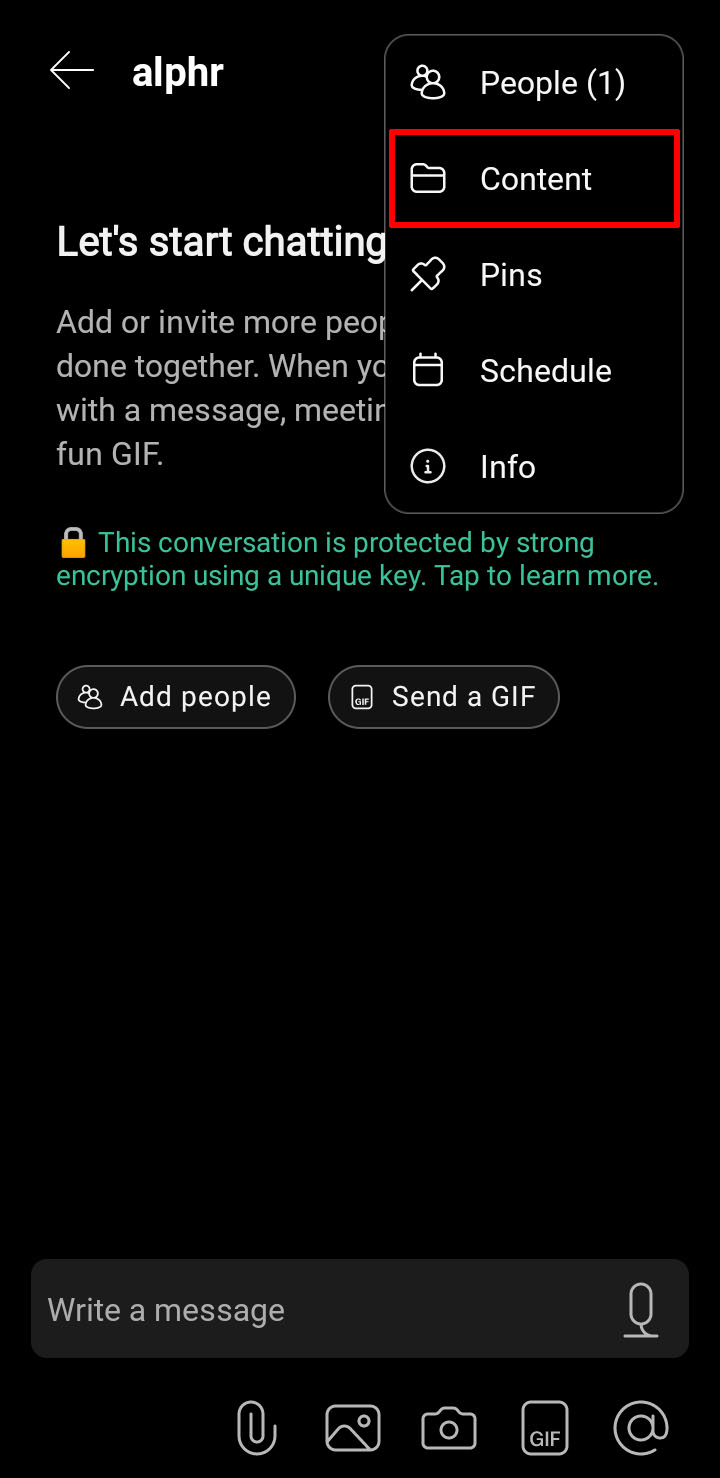Launch the camera from the toolbar
Viewport: 720px width, 1478px height.
tap(448, 1427)
